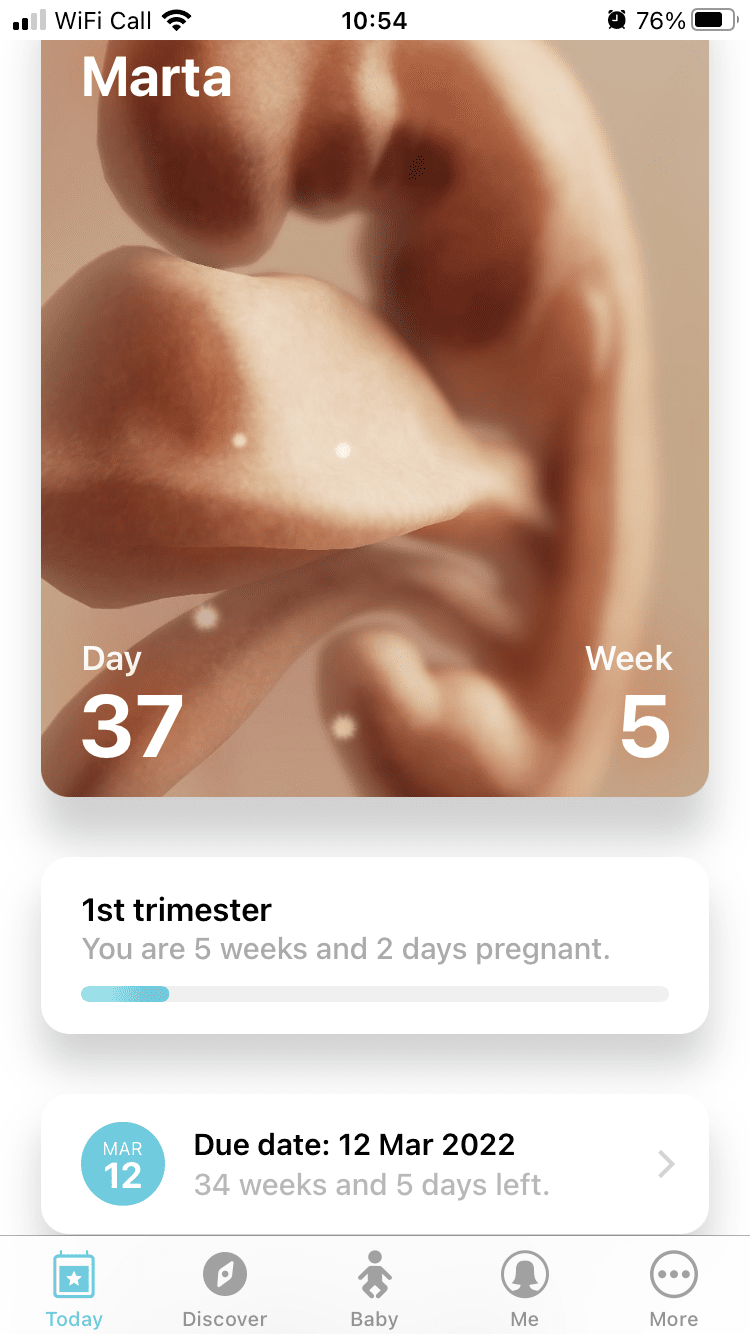Open the Day 37 baby image card

click(x=374, y=420)
